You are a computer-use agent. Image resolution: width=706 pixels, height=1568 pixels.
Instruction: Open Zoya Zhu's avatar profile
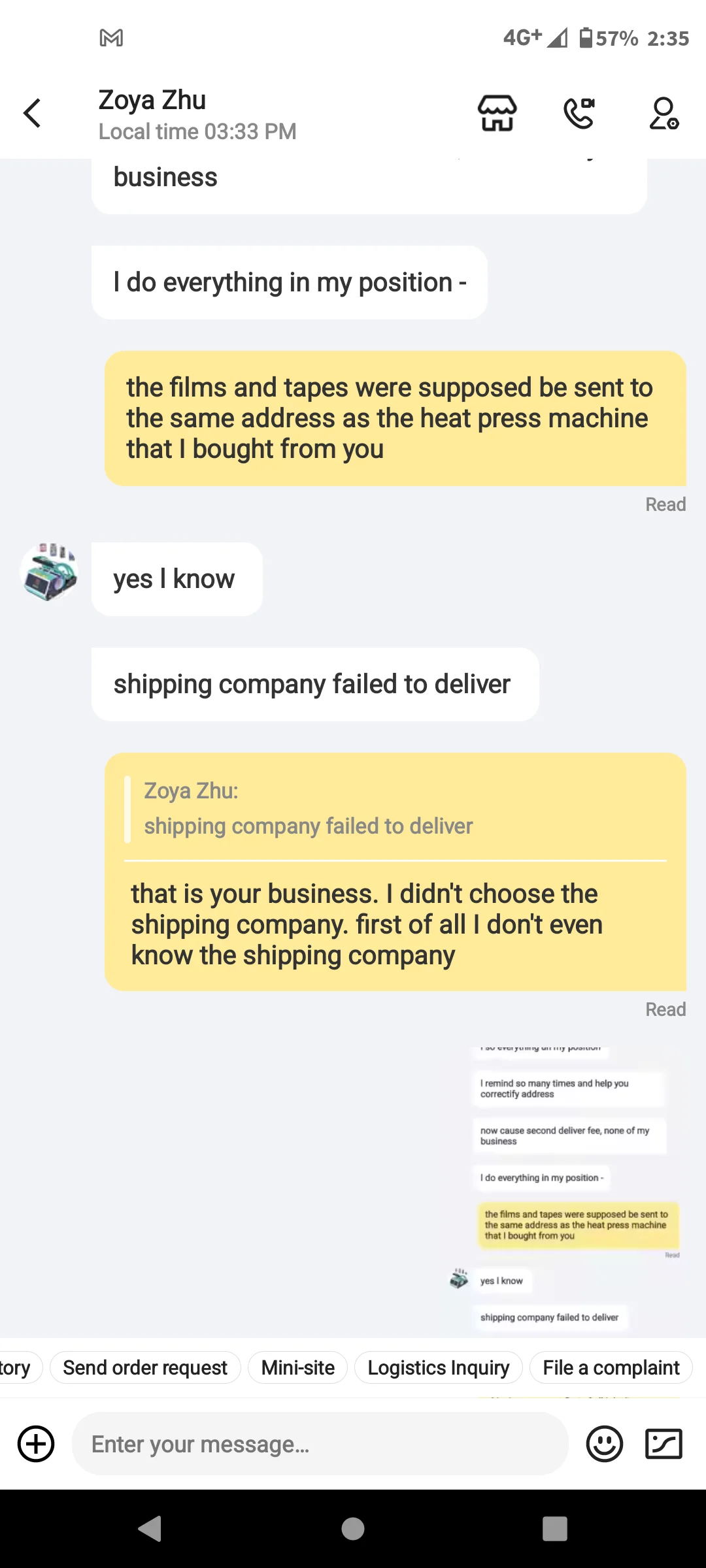coord(50,572)
